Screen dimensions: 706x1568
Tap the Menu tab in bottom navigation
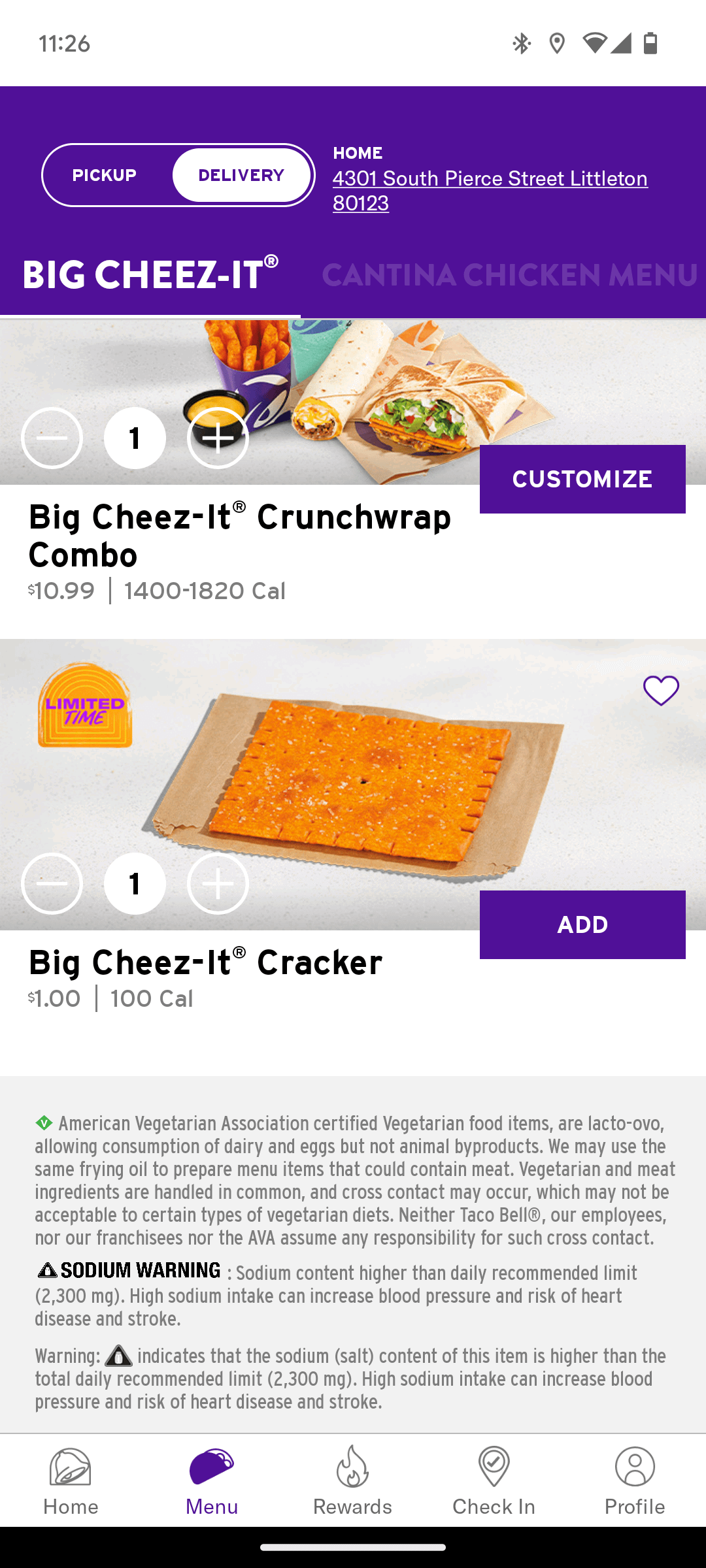pos(212,1480)
